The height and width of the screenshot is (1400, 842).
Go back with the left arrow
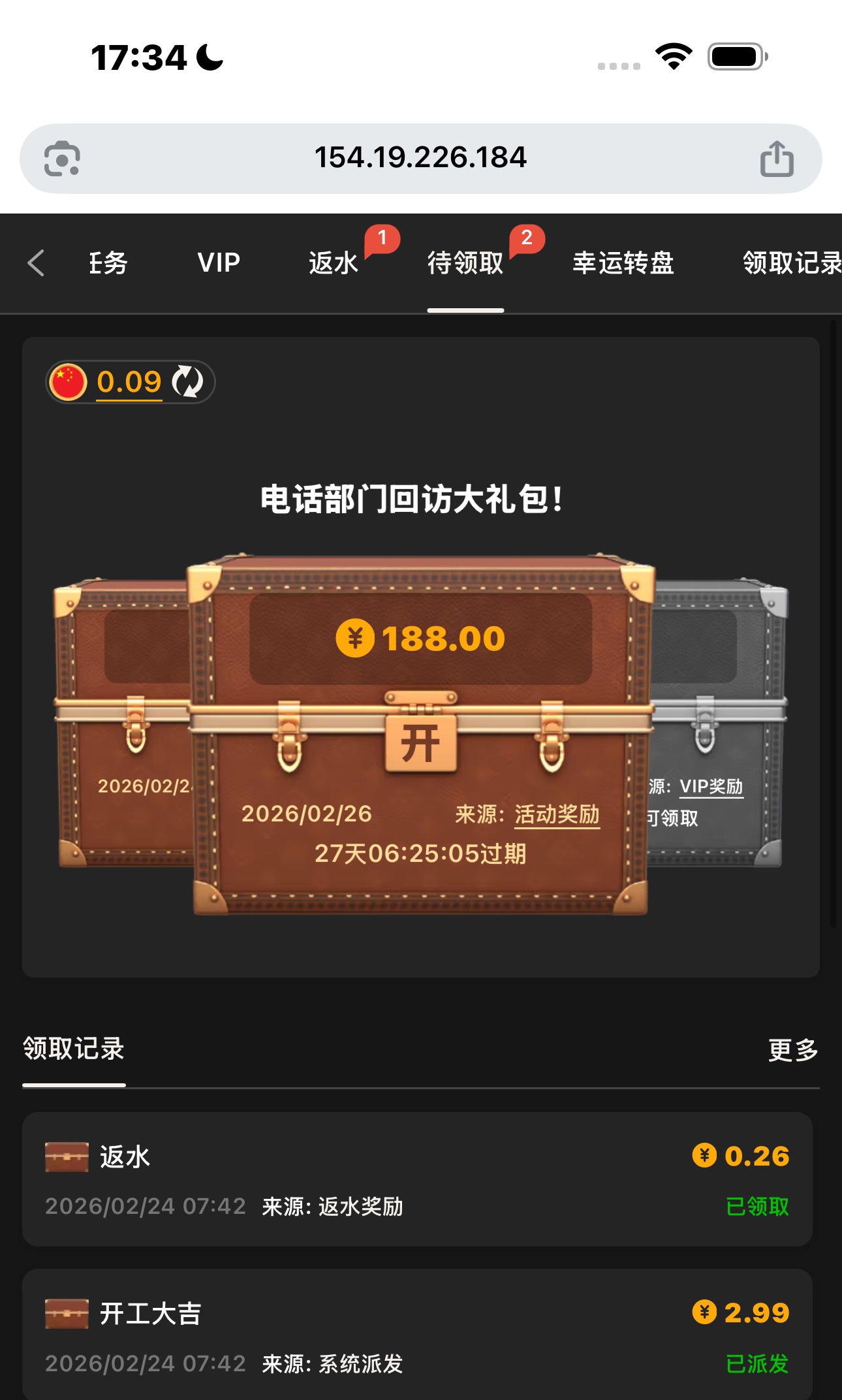(37, 263)
